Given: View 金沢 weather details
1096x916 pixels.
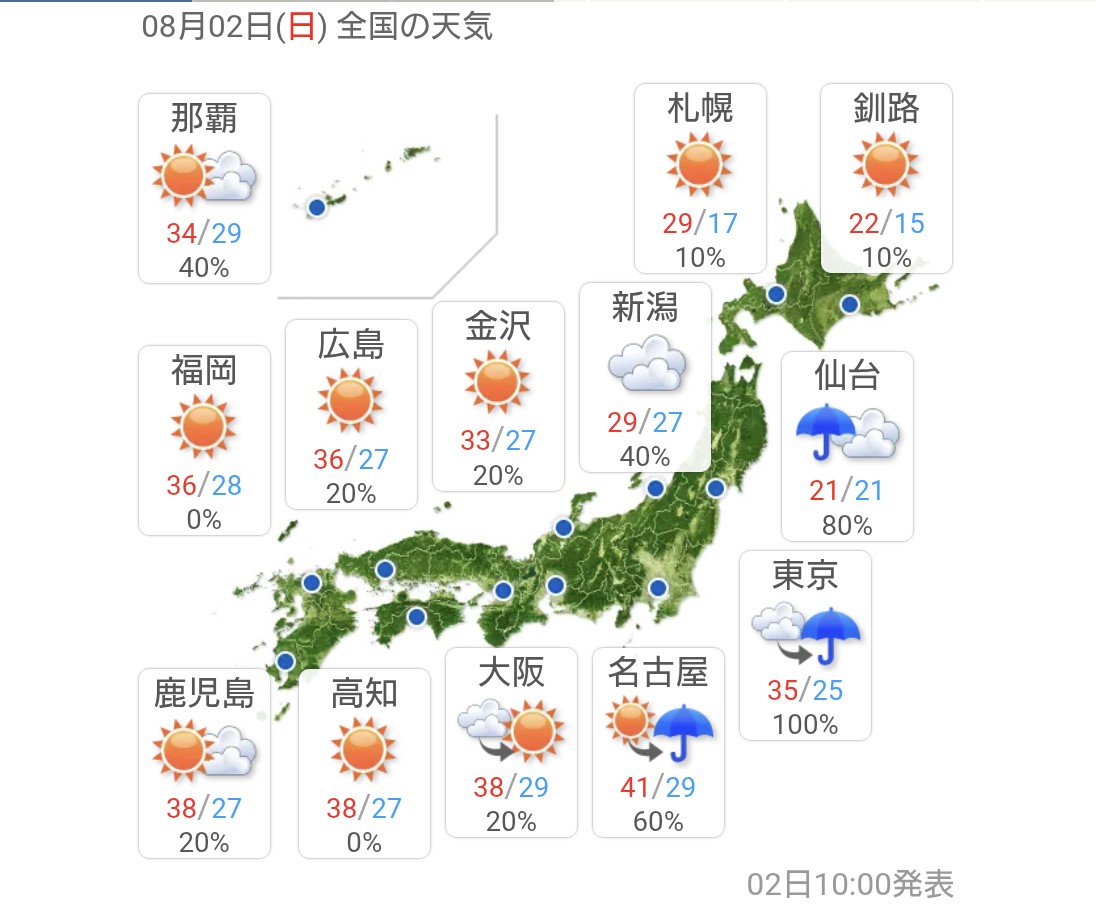Looking at the screenshot, I should (498, 396).
